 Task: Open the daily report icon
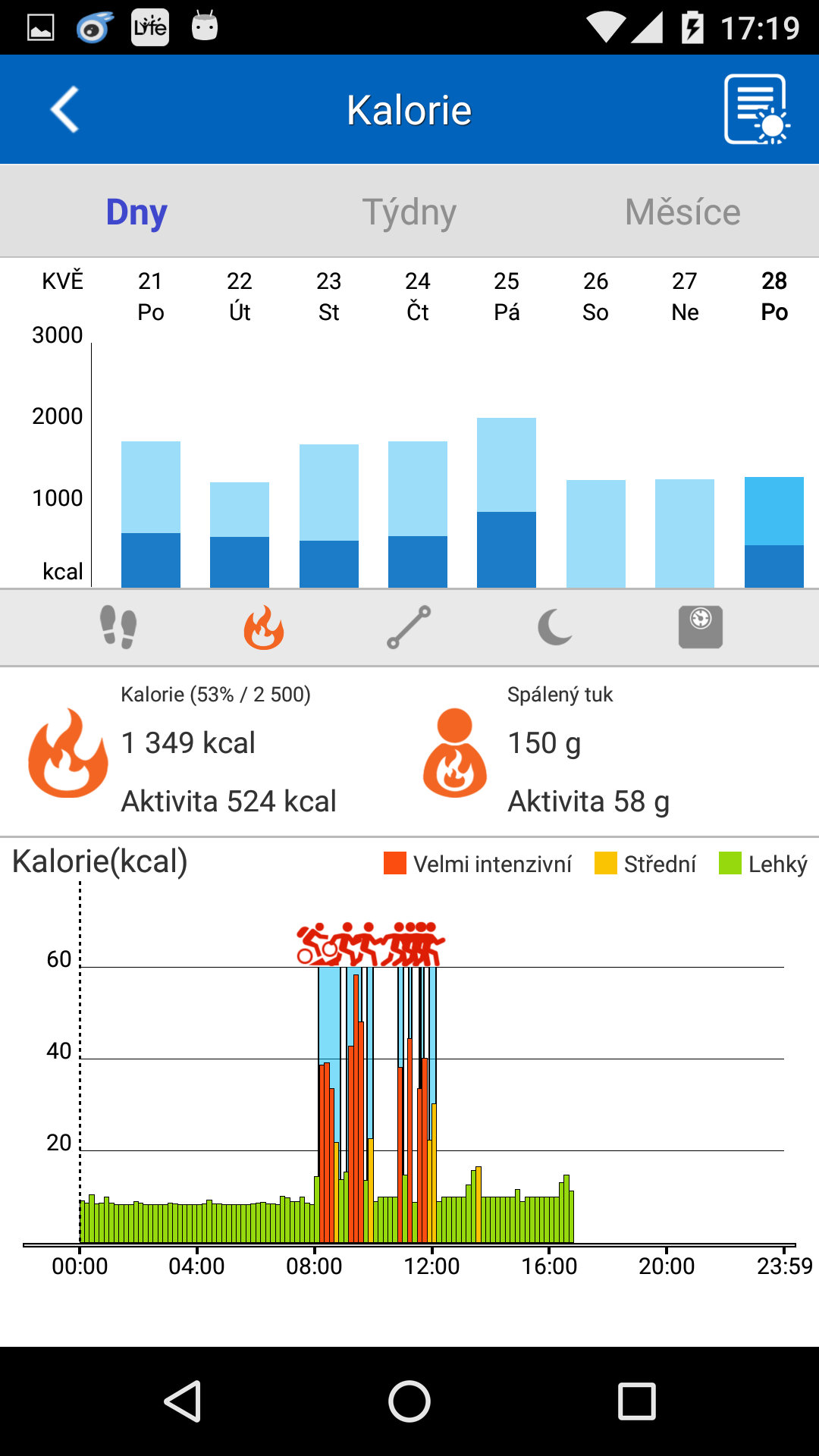coord(757,109)
